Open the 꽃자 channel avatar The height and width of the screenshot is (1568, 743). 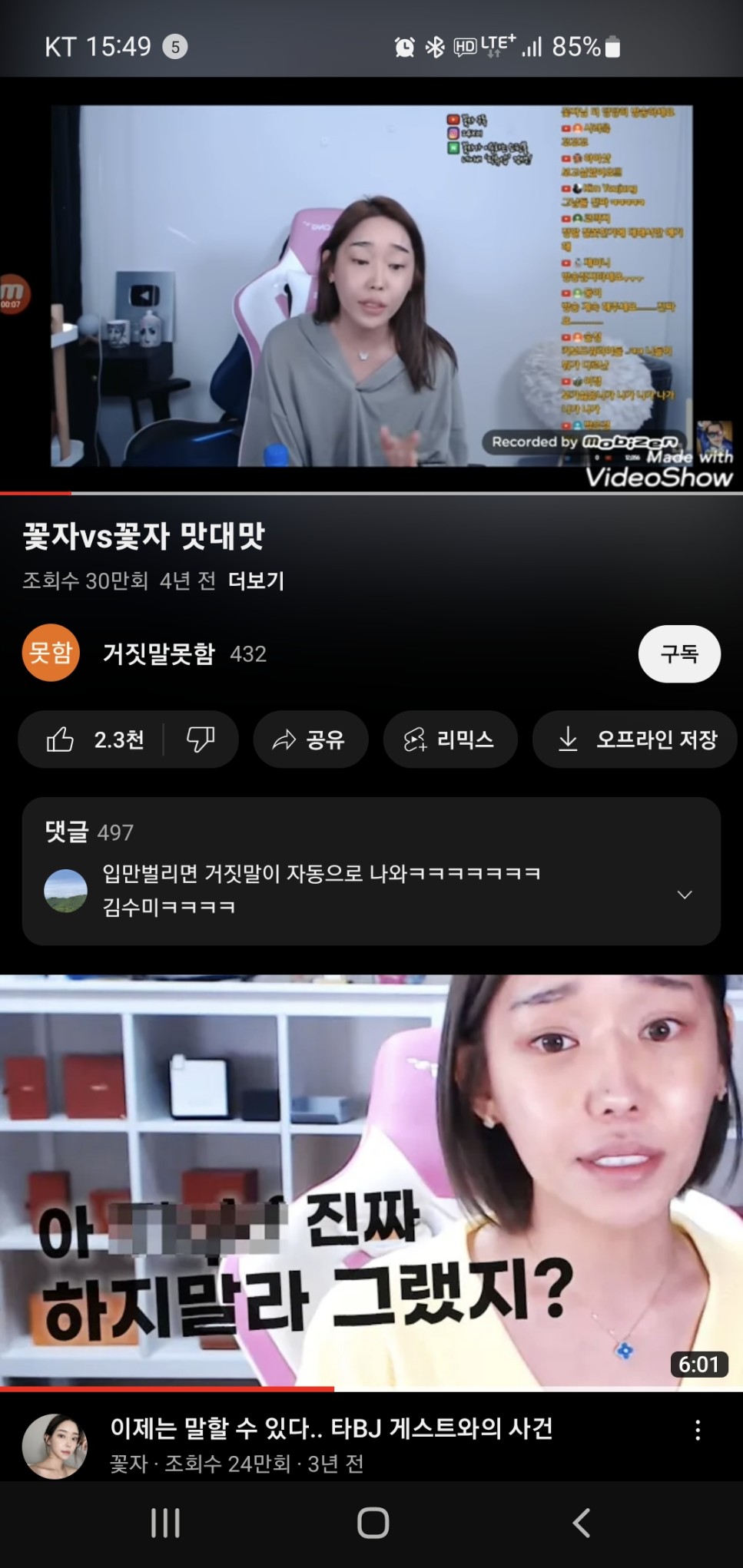pyautogui.click(x=55, y=1446)
